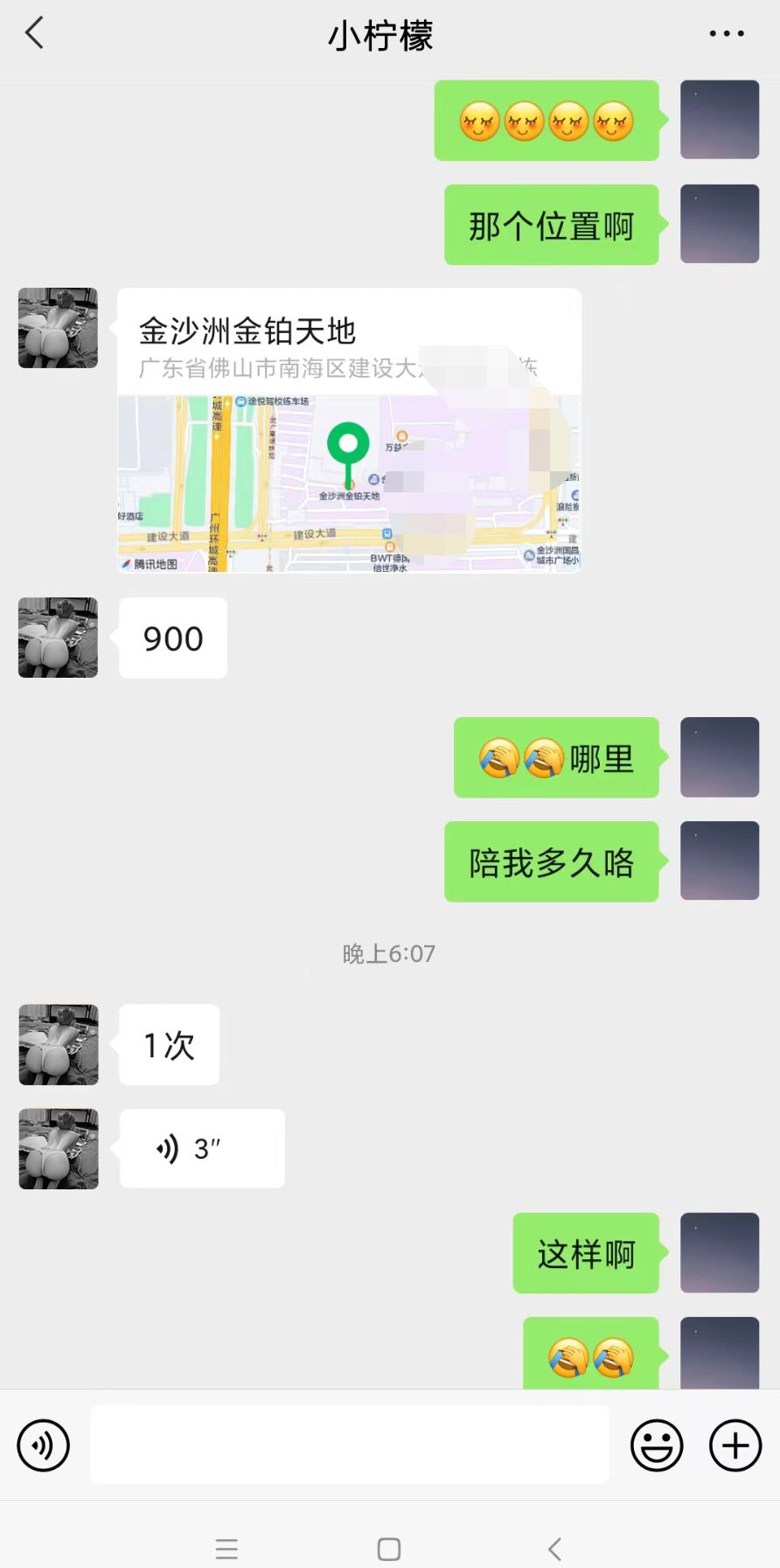Switch to voice input mode

tap(42, 1445)
